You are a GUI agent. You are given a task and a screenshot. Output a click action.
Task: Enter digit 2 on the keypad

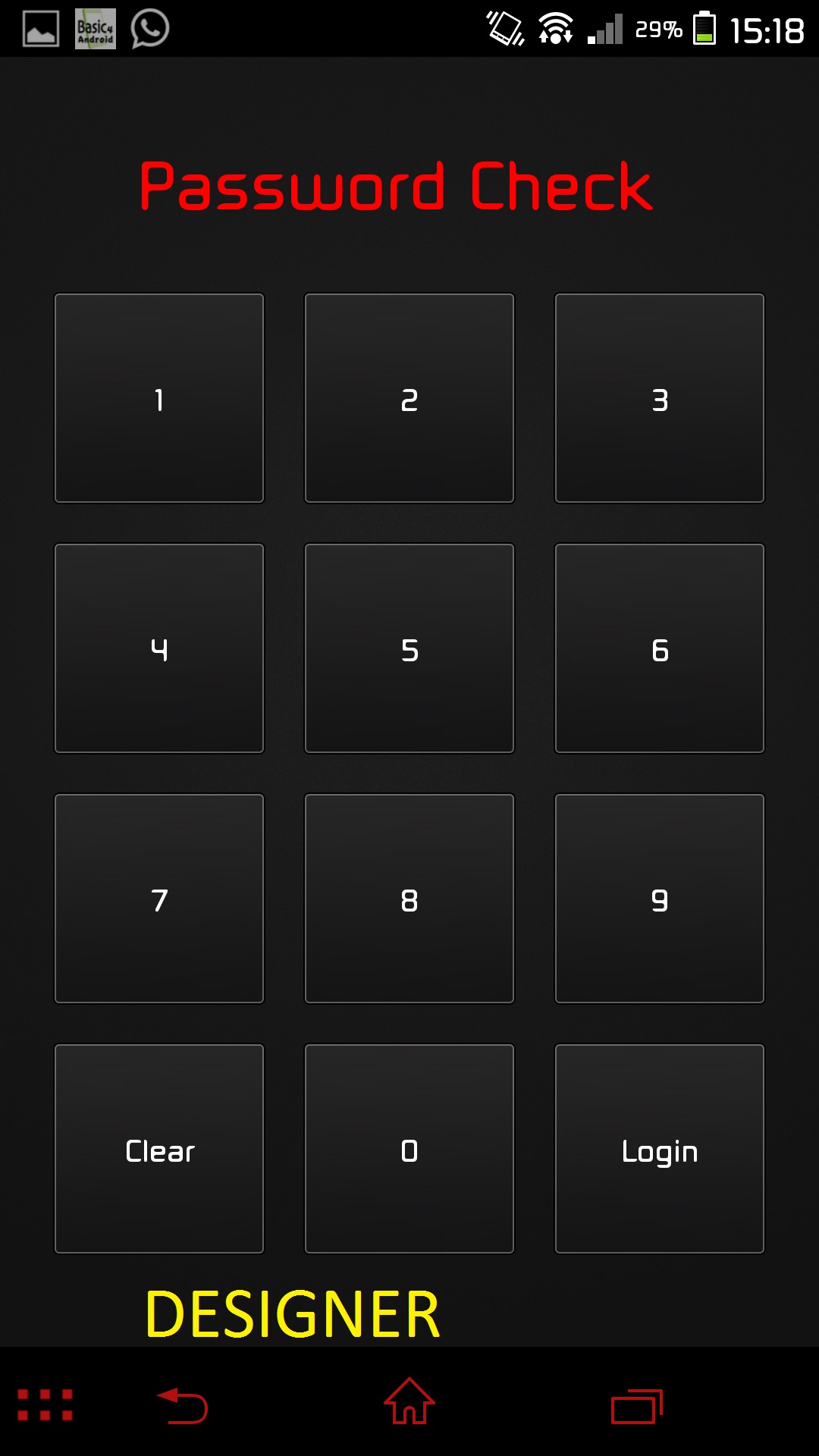[409, 398]
